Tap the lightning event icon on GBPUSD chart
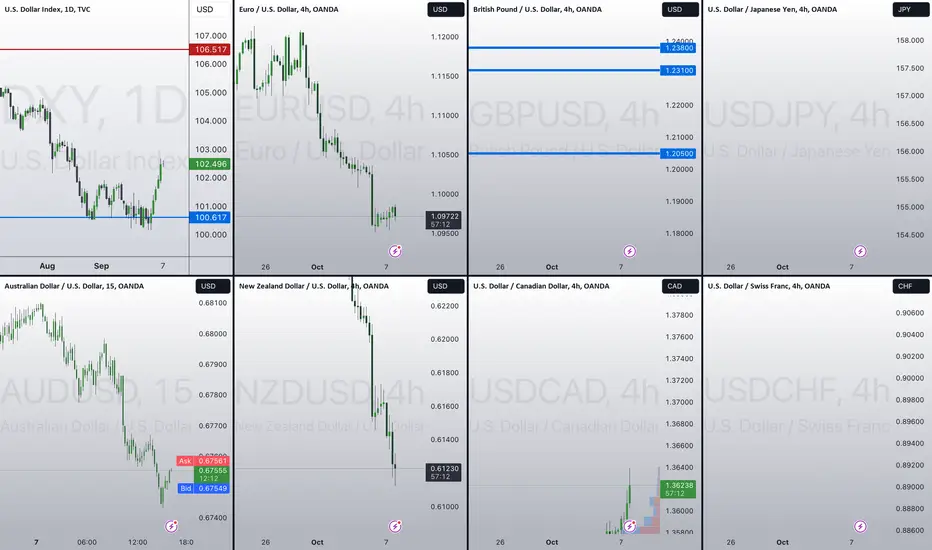Screen dimensions: 932x550 pyautogui.click(x=629, y=251)
